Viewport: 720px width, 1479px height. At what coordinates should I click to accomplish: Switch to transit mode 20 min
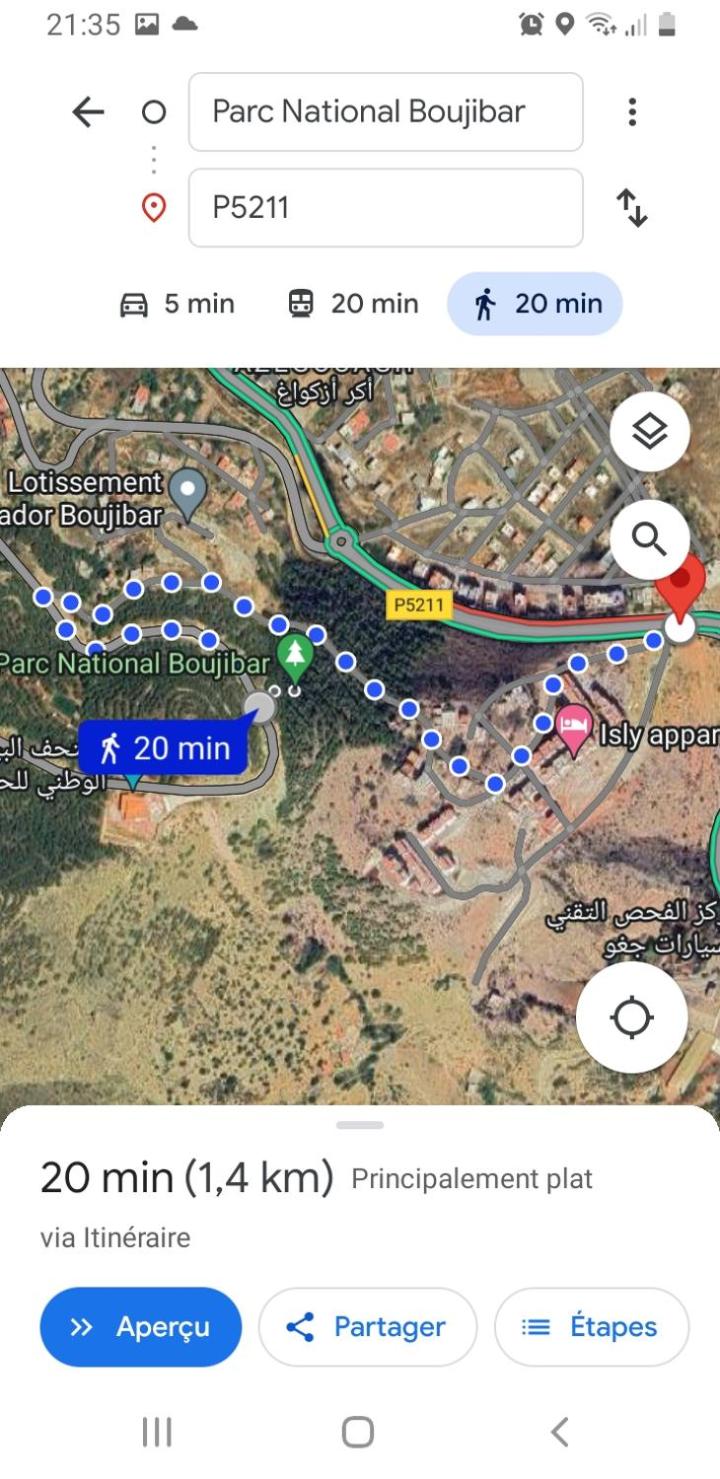[x=353, y=304]
